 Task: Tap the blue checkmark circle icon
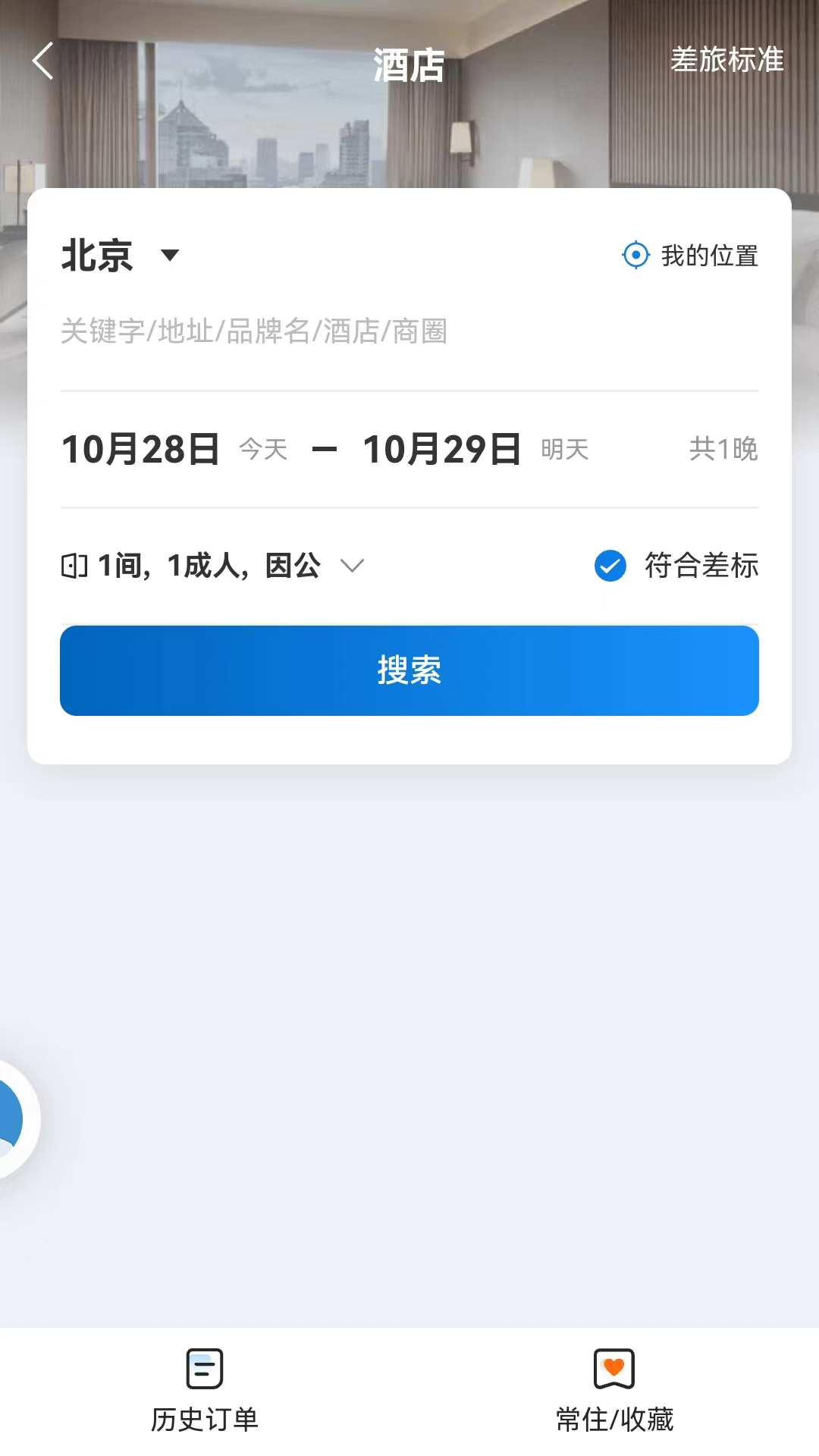(x=610, y=565)
